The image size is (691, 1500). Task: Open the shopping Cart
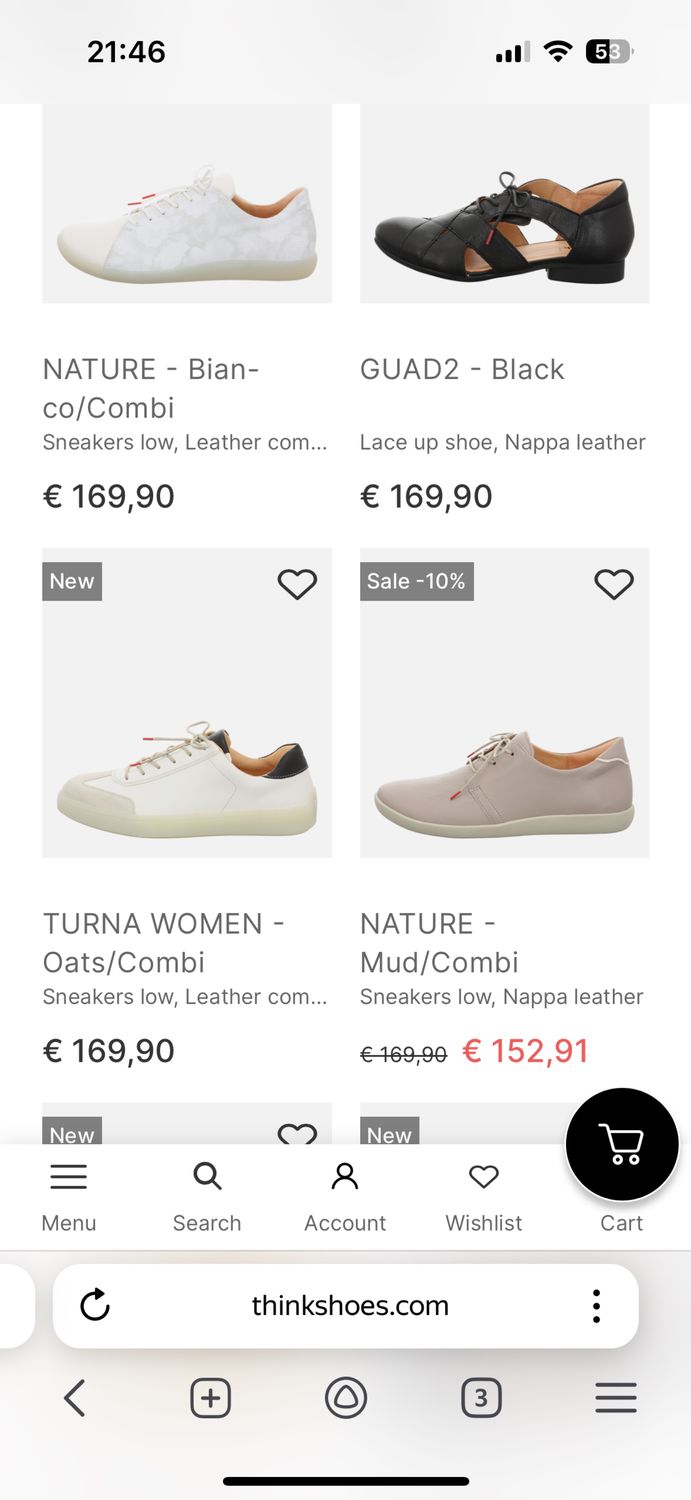[x=622, y=1145]
